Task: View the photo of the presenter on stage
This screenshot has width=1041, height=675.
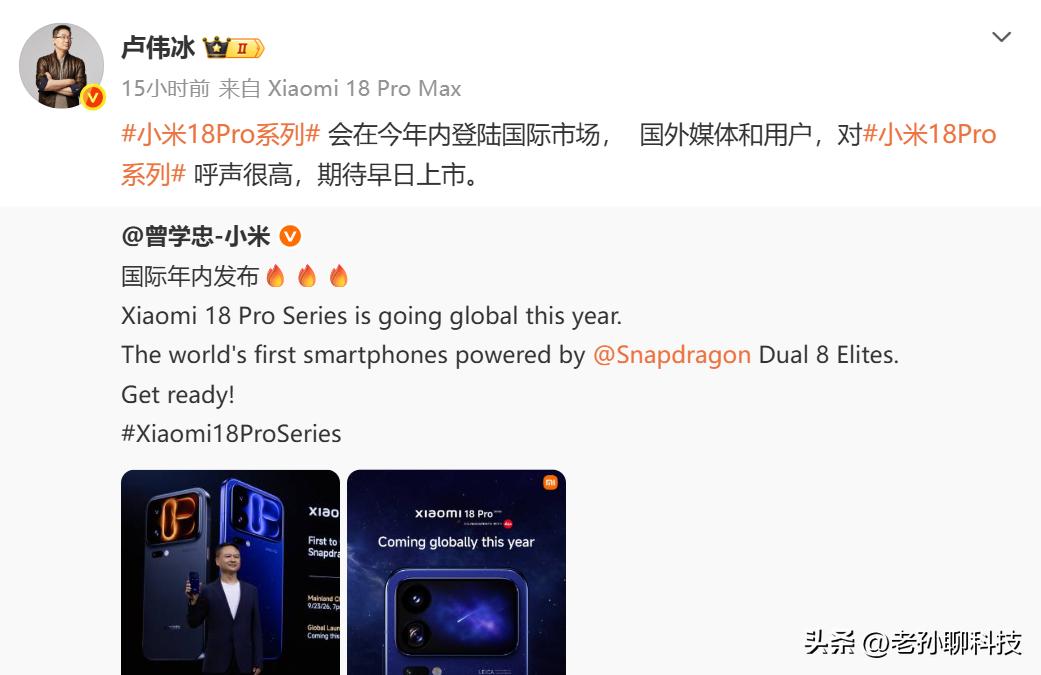Action: pyautogui.click(x=230, y=572)
